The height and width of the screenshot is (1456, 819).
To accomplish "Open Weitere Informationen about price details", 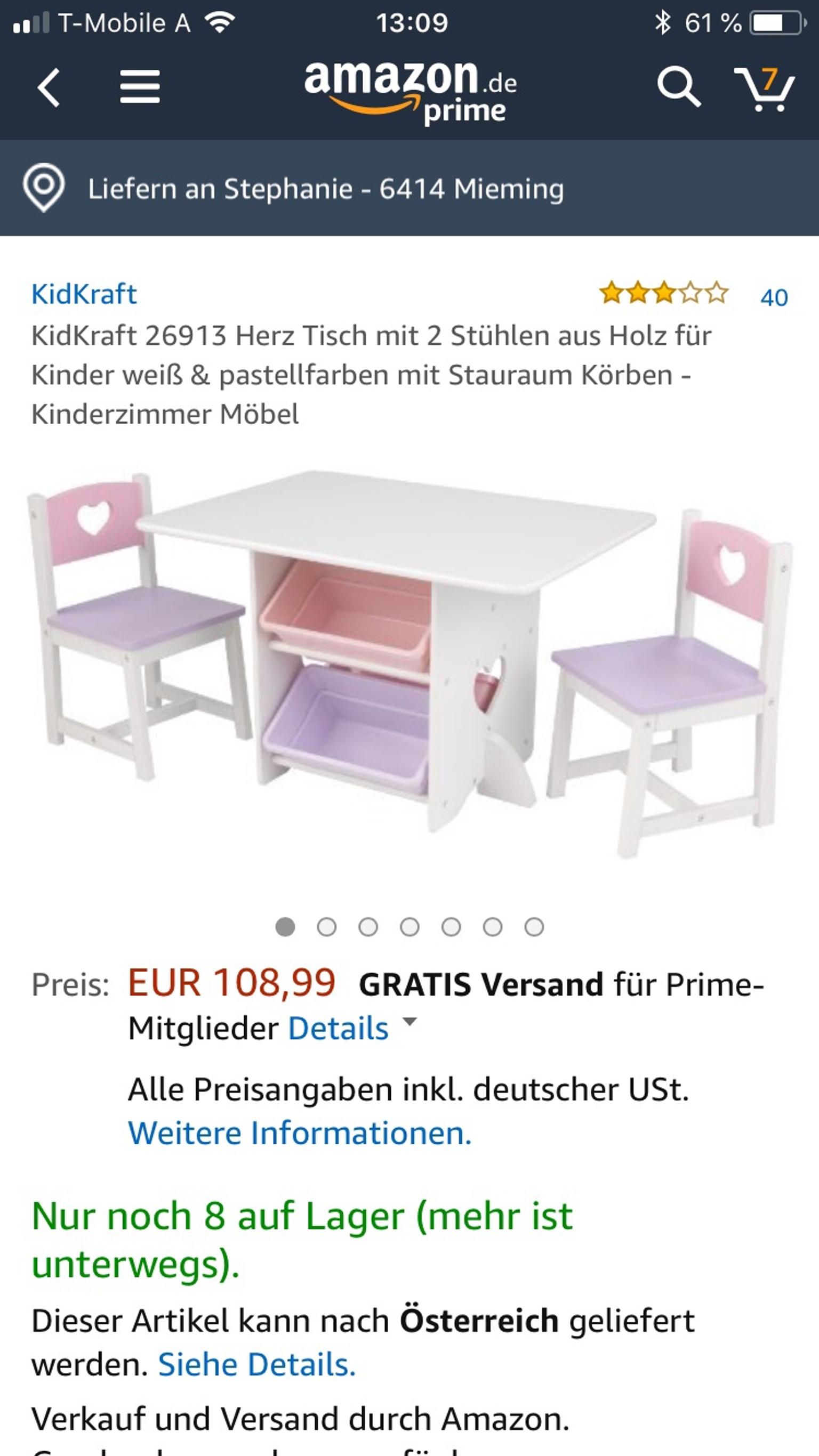I will pos(300,1133).
